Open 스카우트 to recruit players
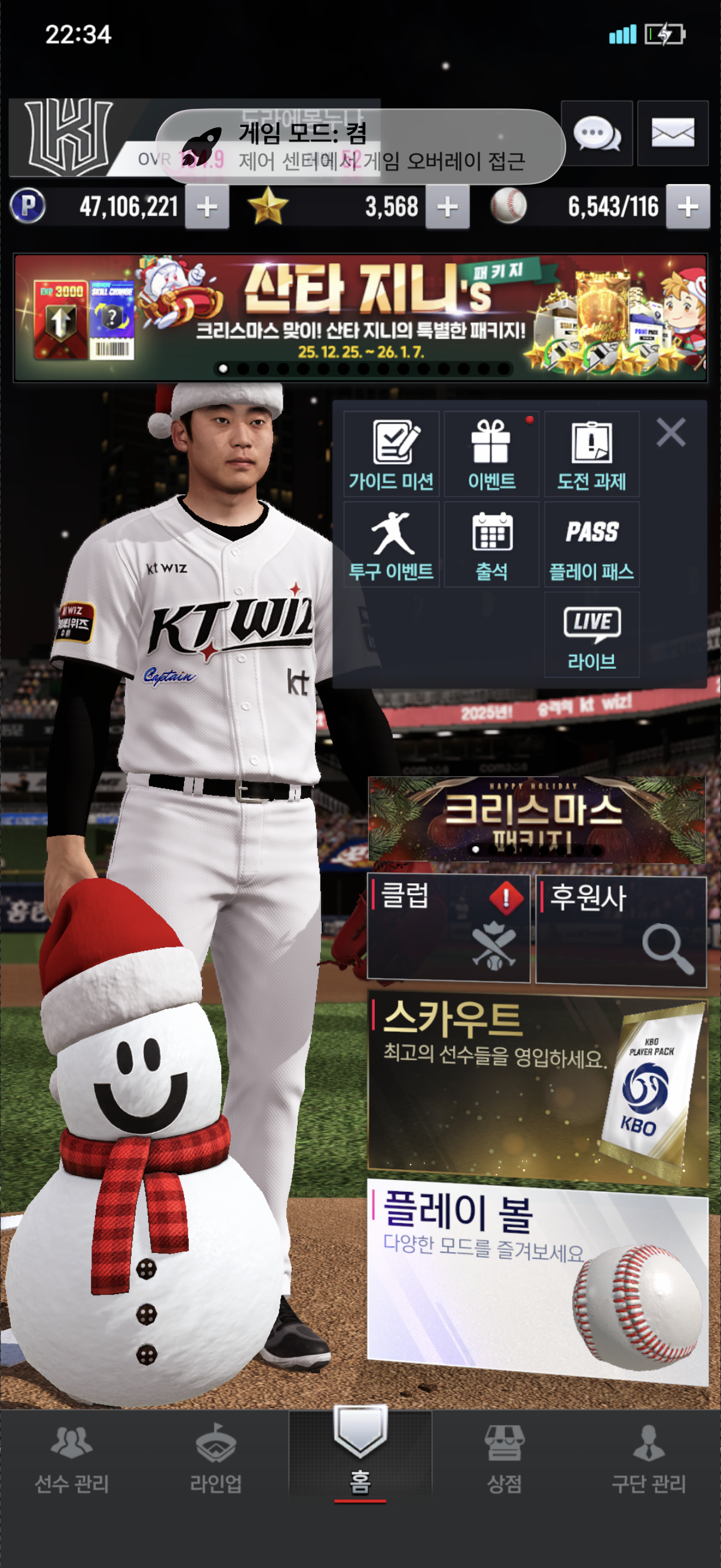 [537, 1090]
